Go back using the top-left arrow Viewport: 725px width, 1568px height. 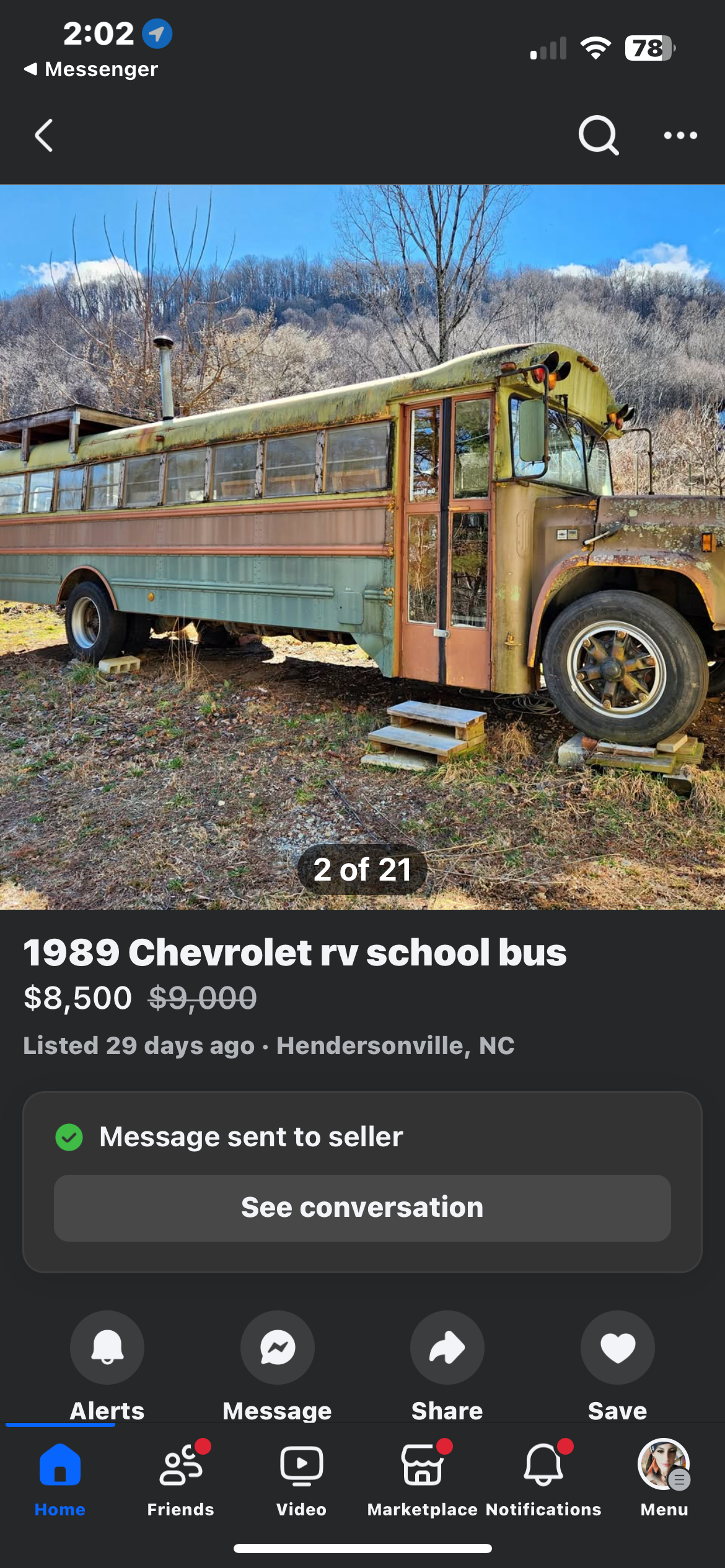(x=43, y=136)
